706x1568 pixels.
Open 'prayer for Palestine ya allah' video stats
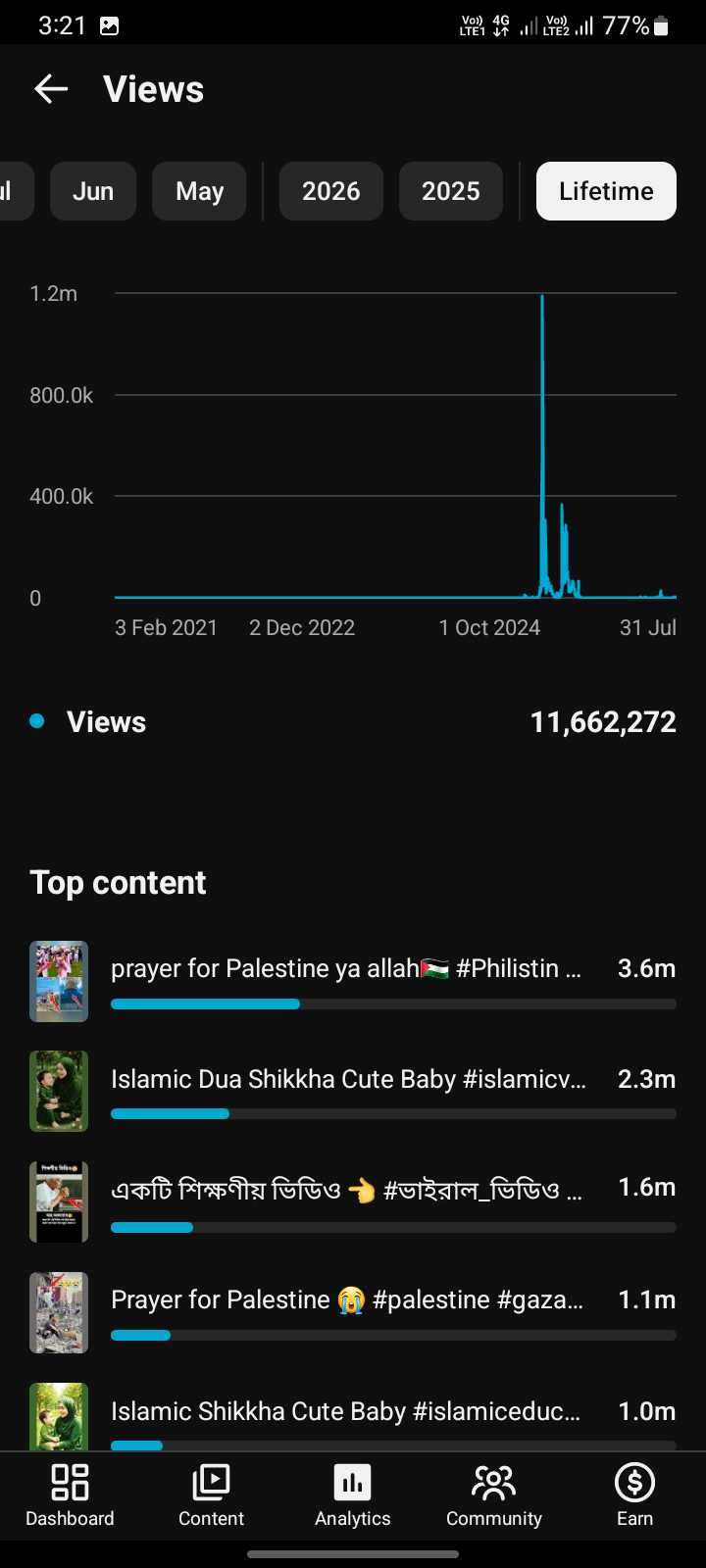click(x=353, y=981)
